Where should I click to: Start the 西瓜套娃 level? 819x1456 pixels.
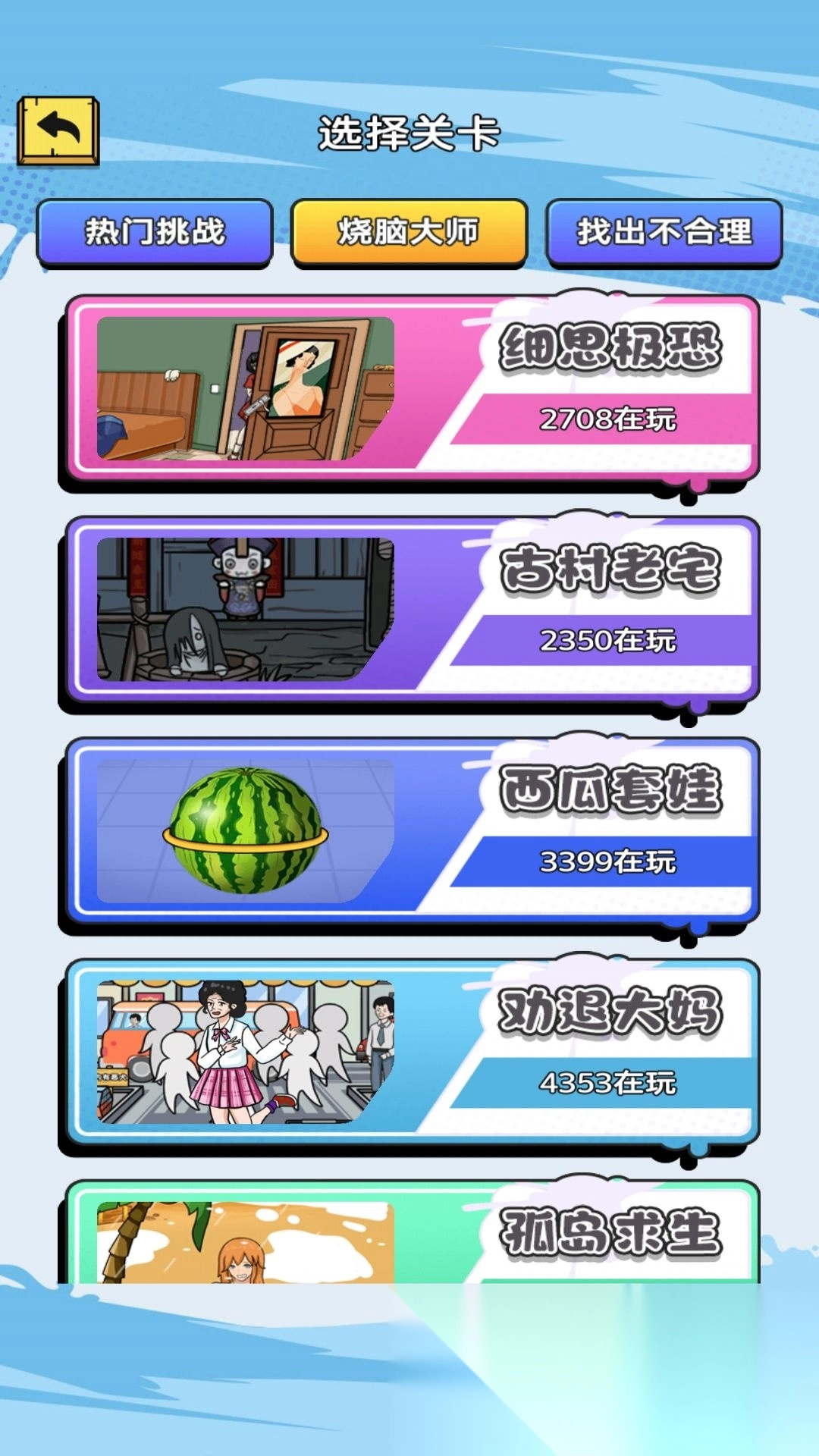[409, 831]
